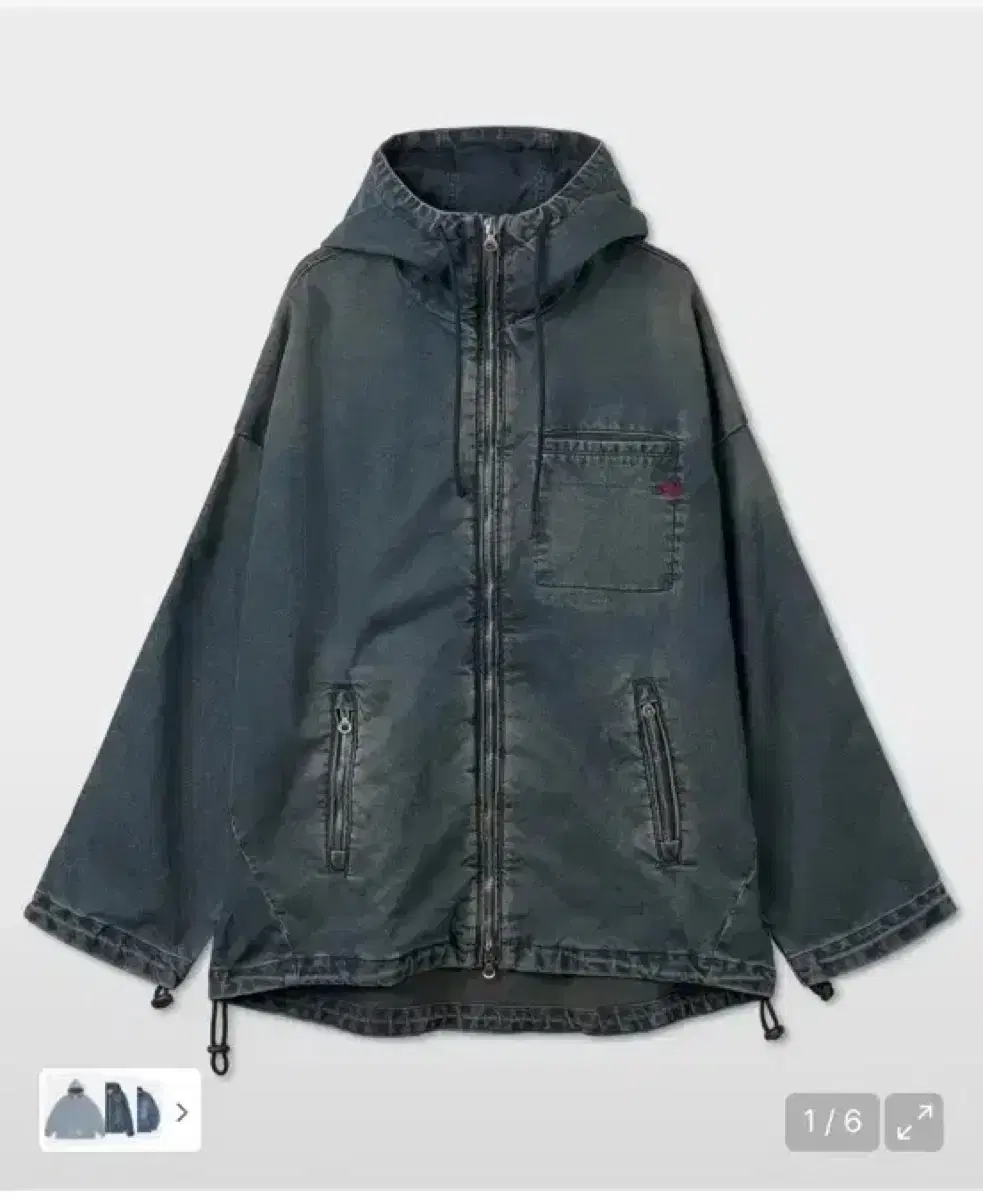Click the third product thumbnail icon
This screenshot has height=1200, width=983.
point(147,1110)
